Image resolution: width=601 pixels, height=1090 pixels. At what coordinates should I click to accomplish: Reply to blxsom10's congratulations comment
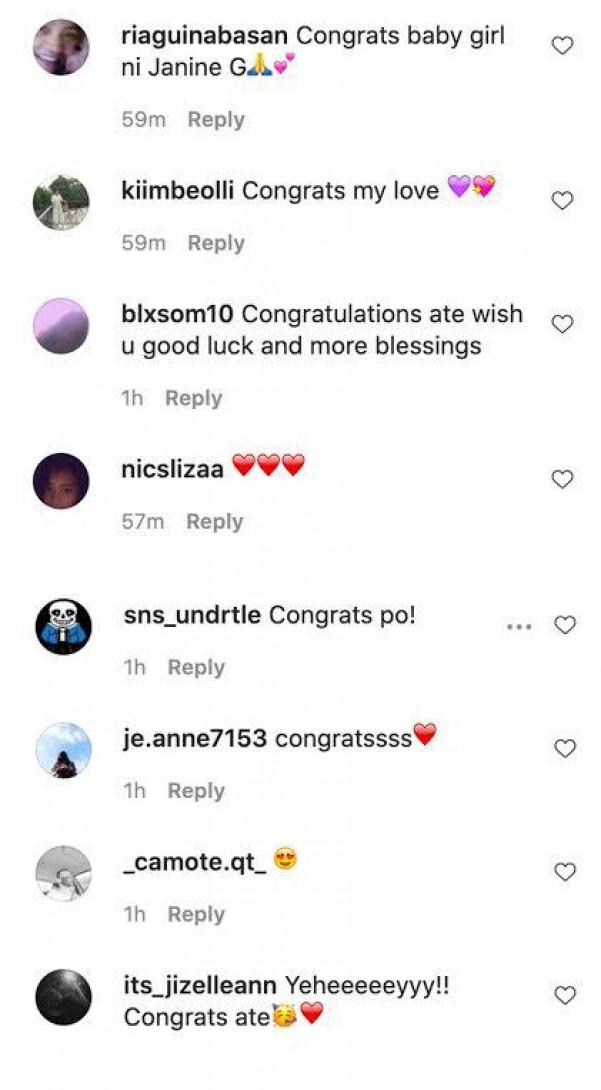[x=193, y=398]
